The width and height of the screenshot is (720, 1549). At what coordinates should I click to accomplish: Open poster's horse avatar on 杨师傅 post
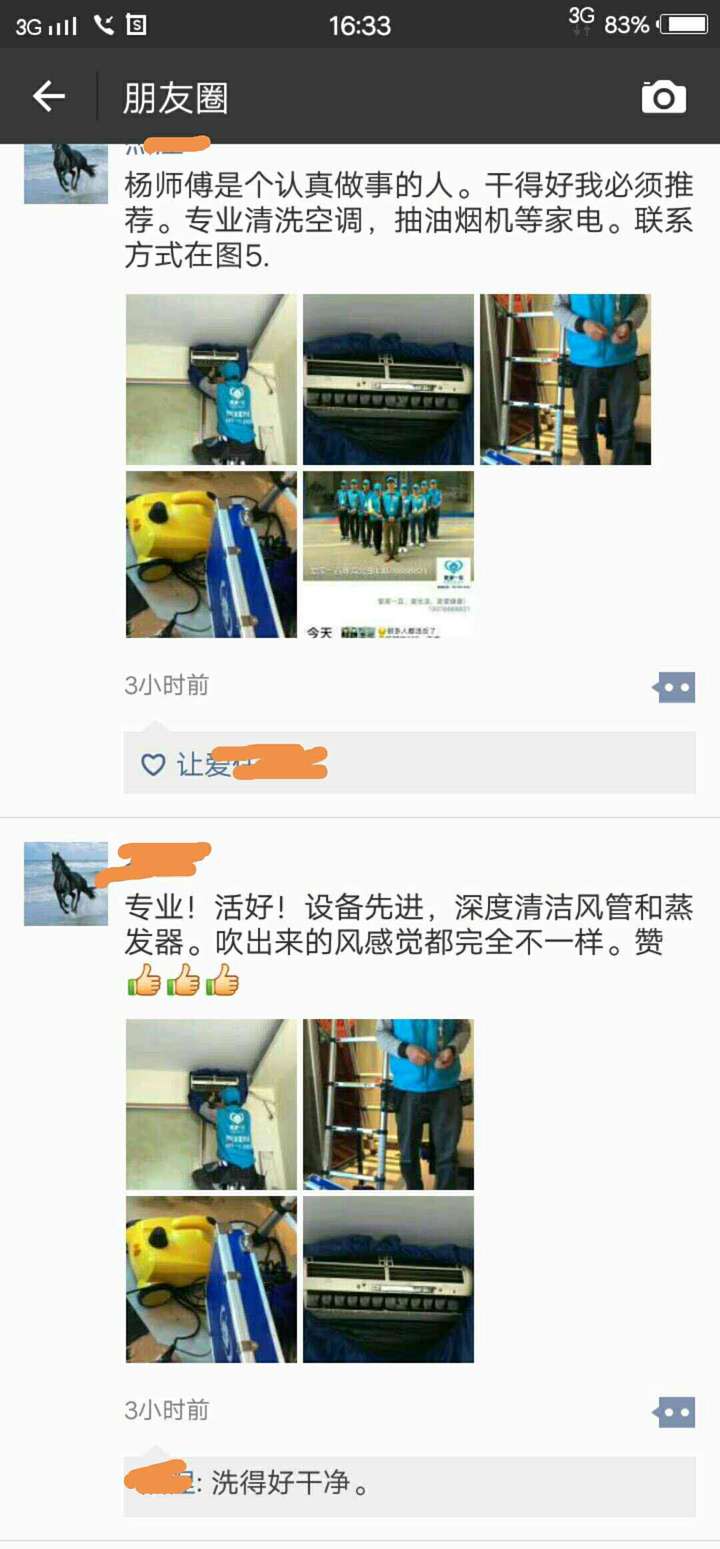click(x=65, y=172)
